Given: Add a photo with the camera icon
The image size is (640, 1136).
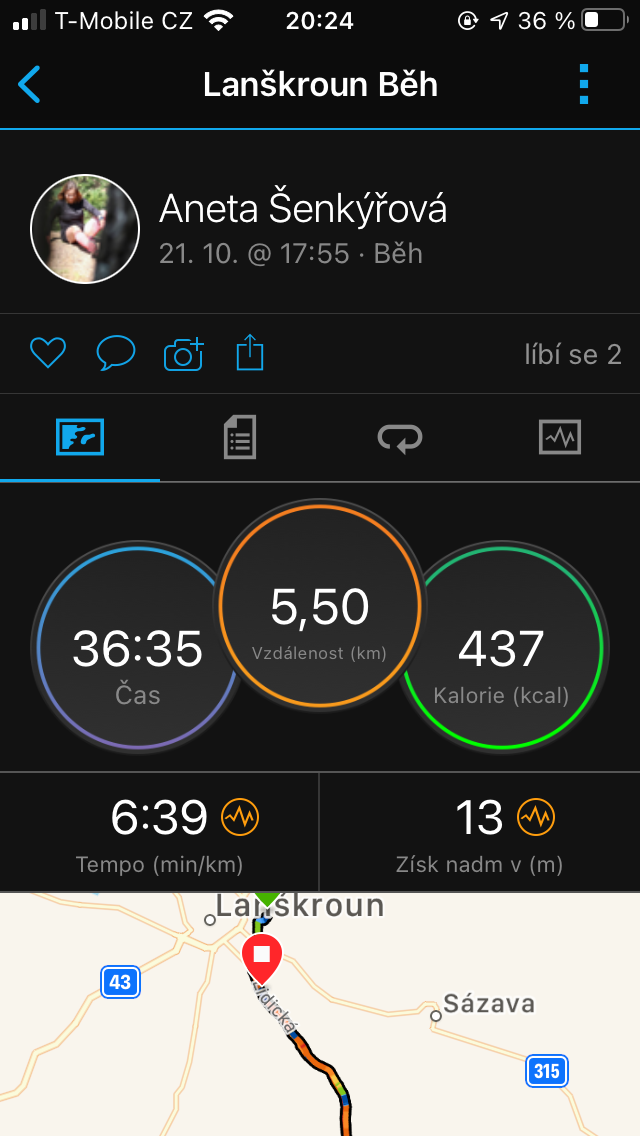Looking at the screenshot, I should pyautogui.click(x=184, y=354).
